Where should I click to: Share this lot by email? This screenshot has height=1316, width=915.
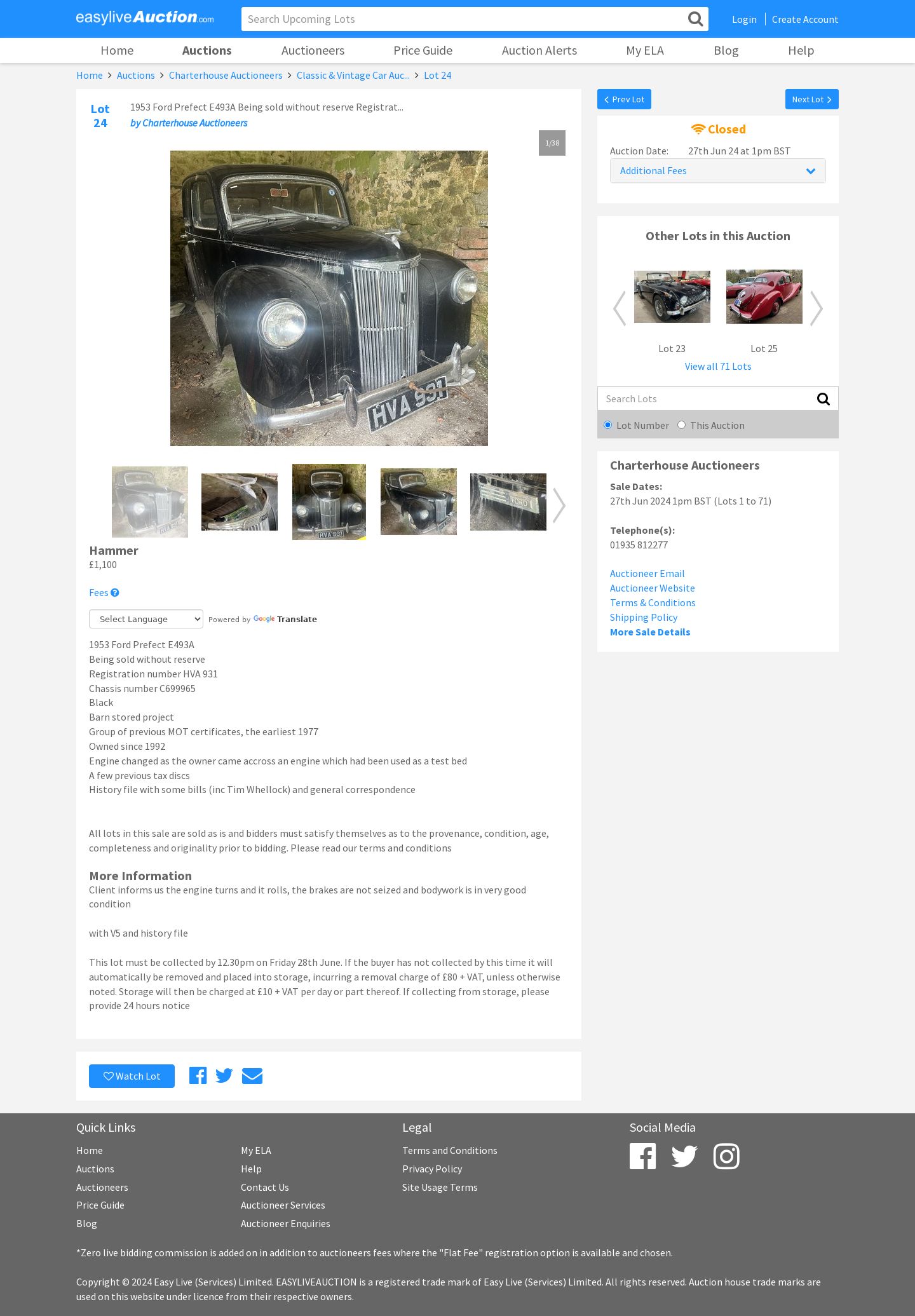[x=252, y=1076]
